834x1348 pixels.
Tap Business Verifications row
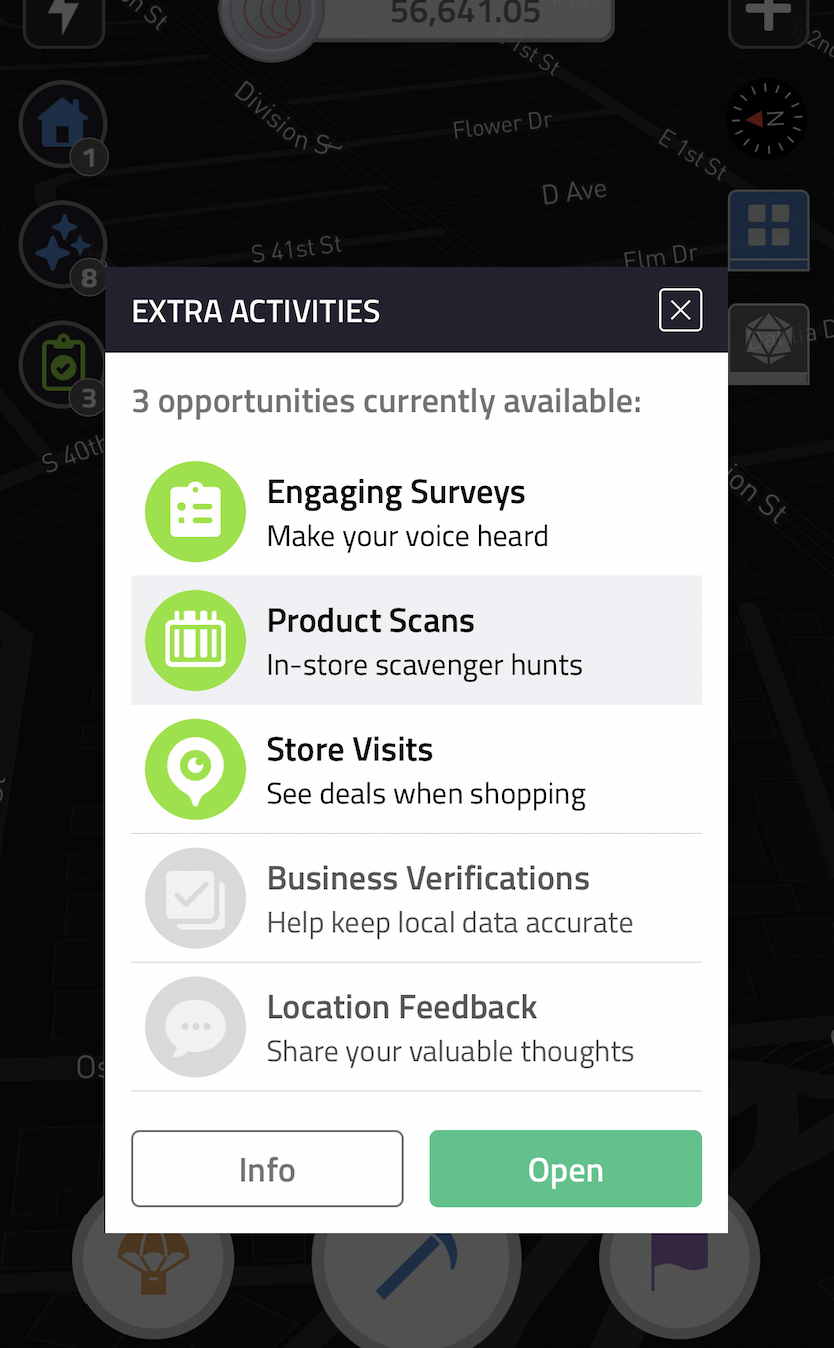pyautogui.click(x=416, y=898)
